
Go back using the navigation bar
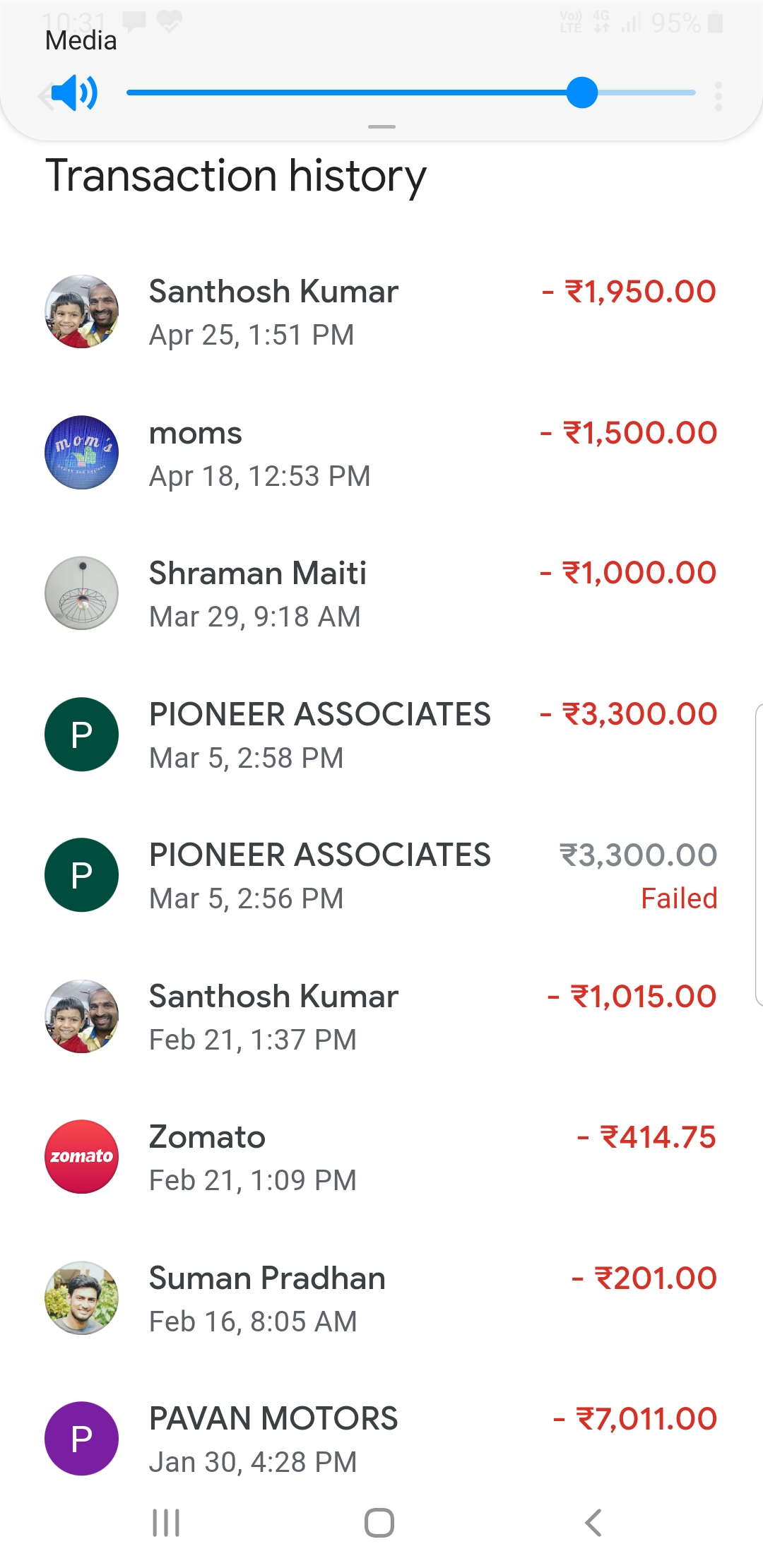[593, 1523]
